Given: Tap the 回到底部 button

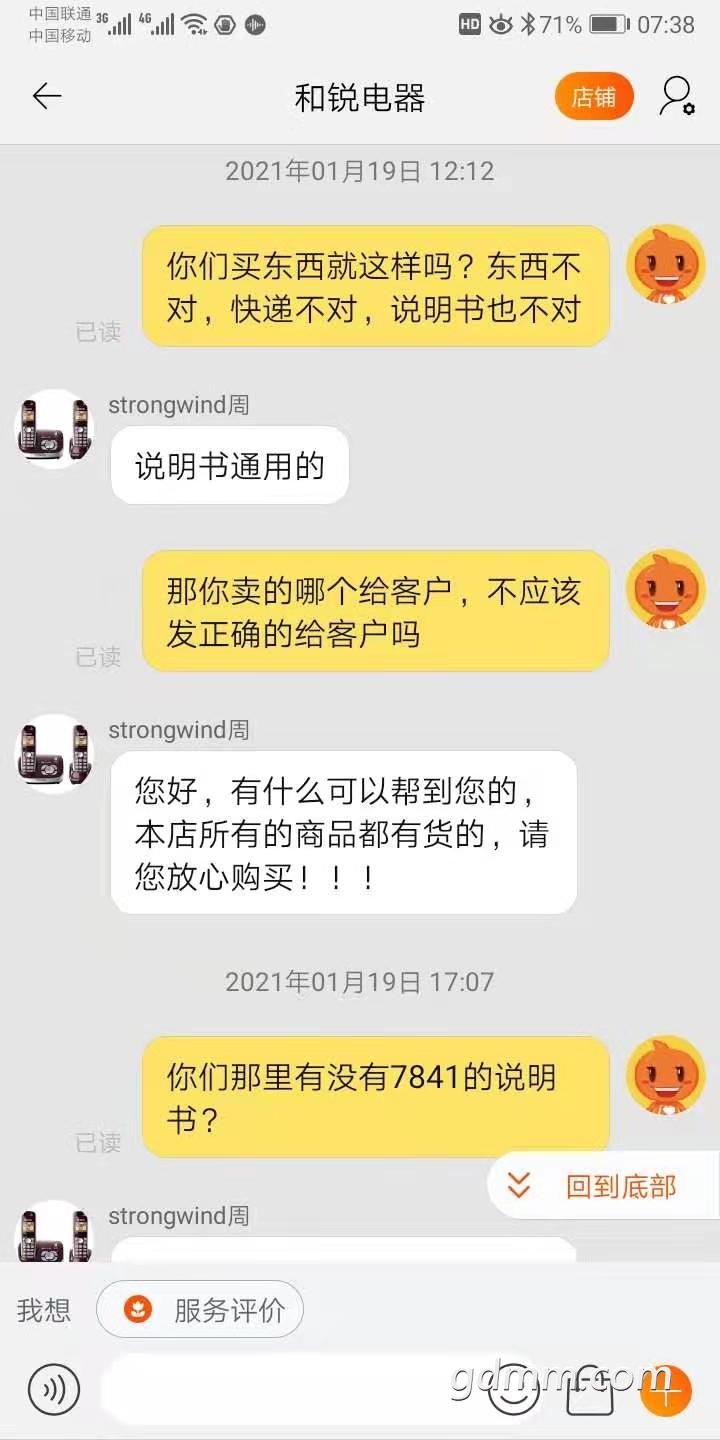Looking at the screenshot, I should coord(603,1186).
